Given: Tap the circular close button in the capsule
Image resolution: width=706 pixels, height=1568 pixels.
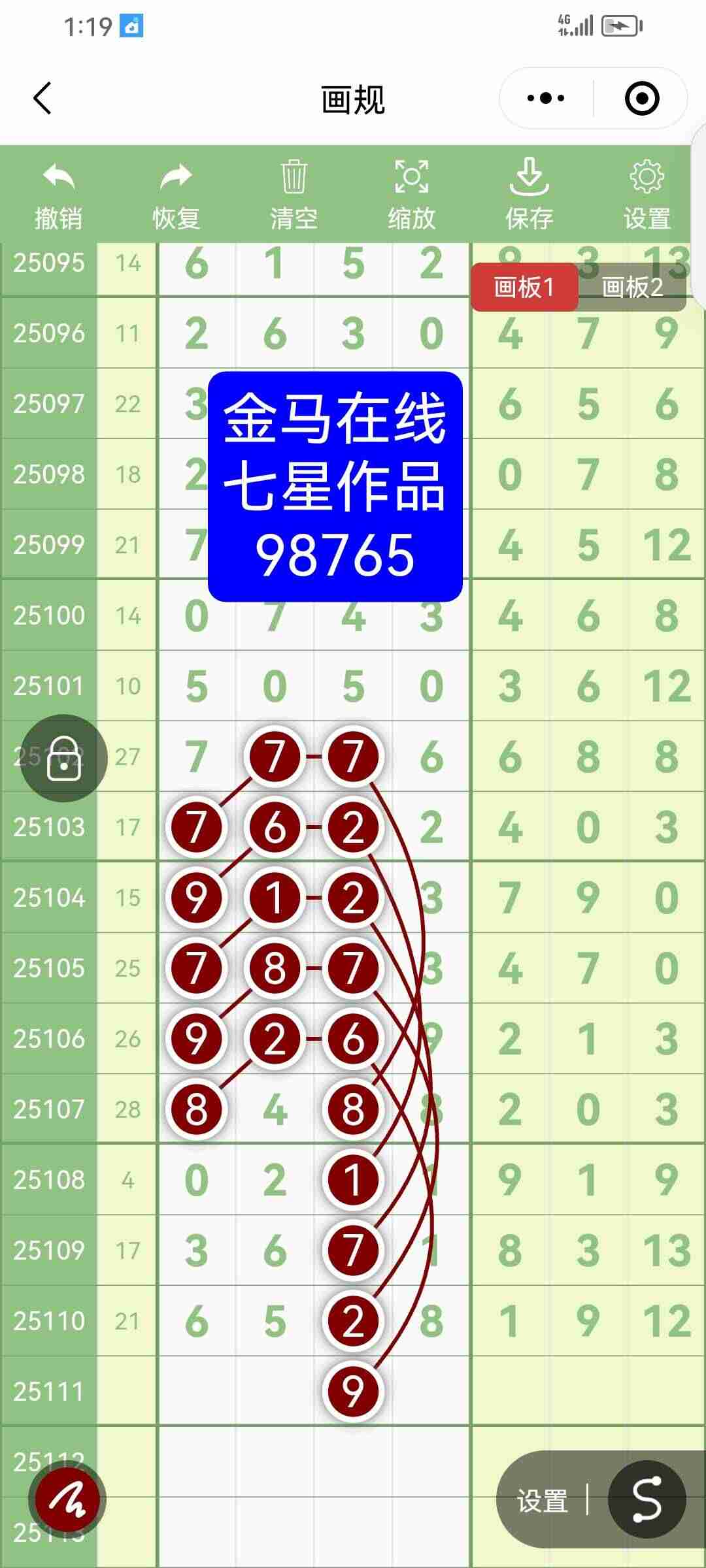Looking at the screenshot, I should tap(643, 98).
